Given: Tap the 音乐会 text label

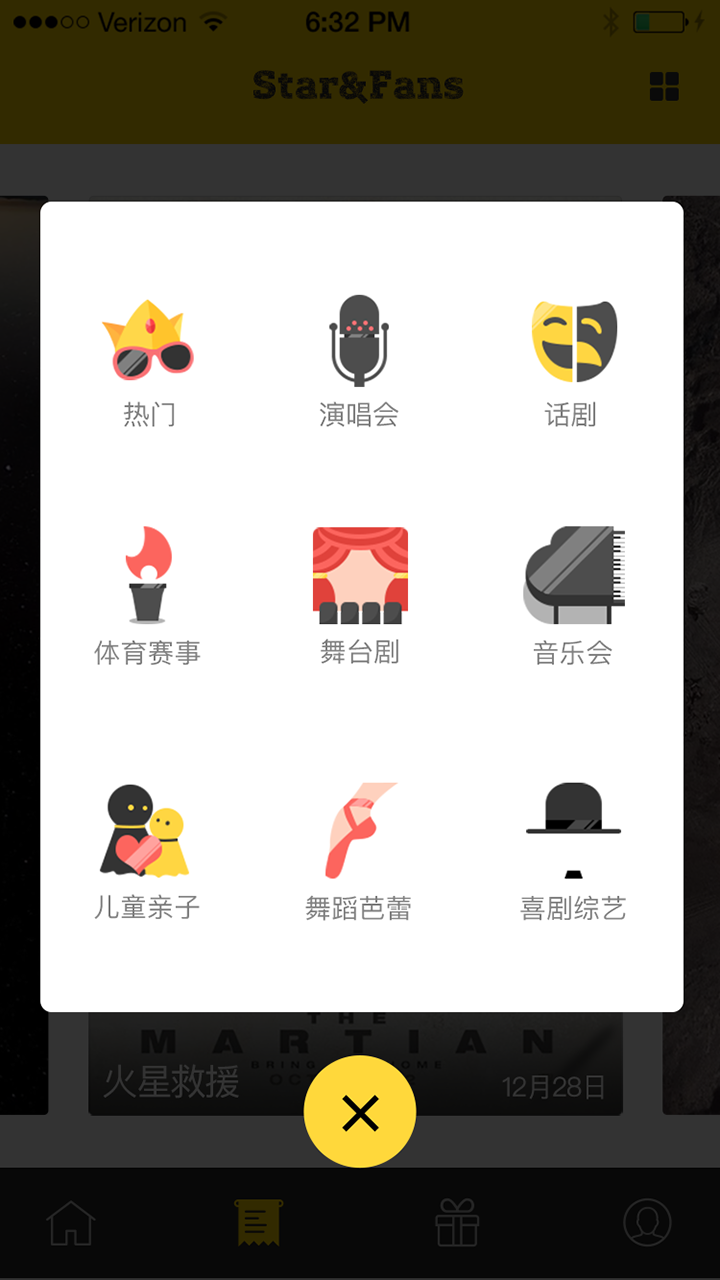Looking at the screenshot, I should (572, 652).
